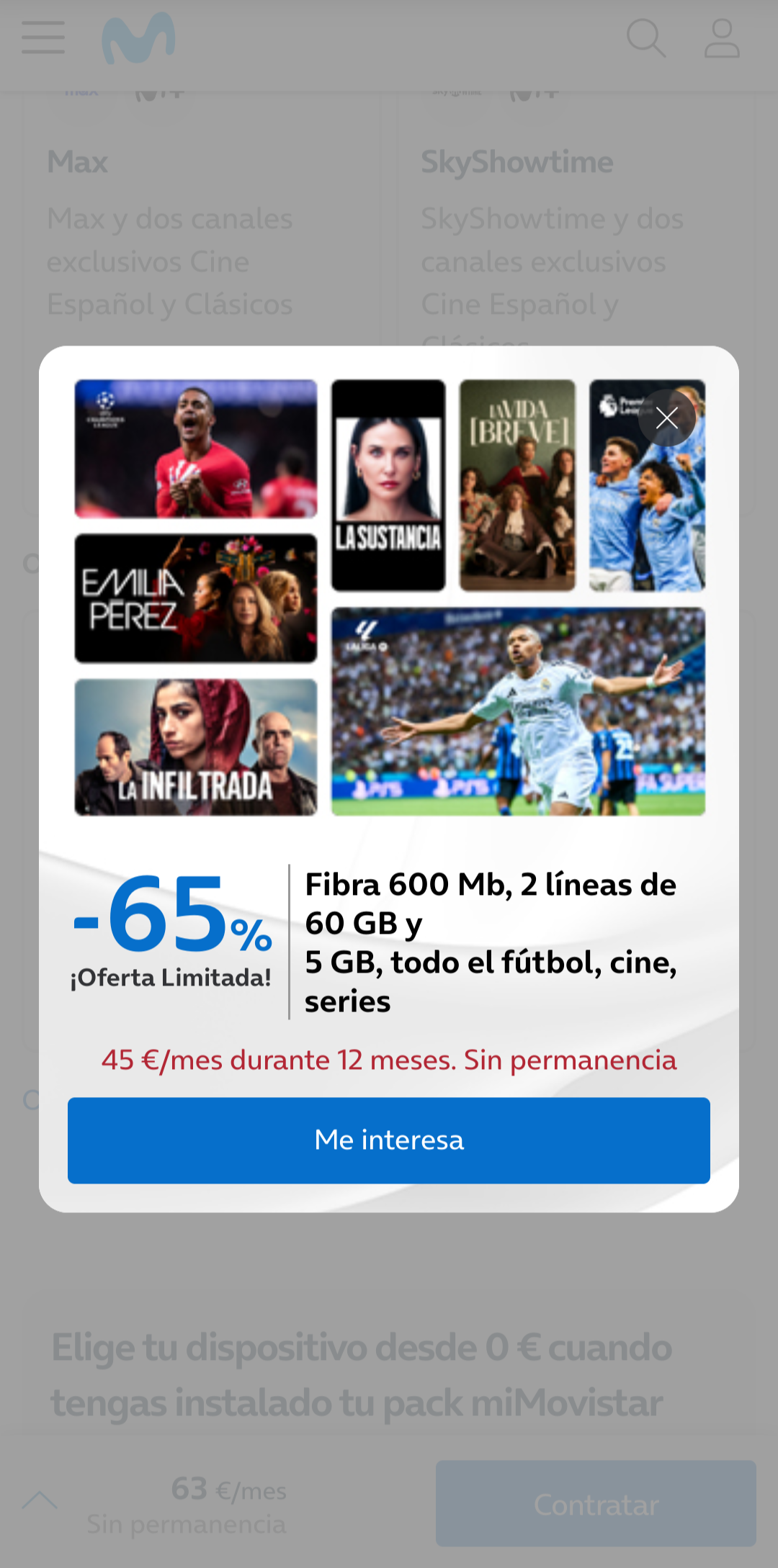Tap the Contratar button

[x=596, y=1503]
